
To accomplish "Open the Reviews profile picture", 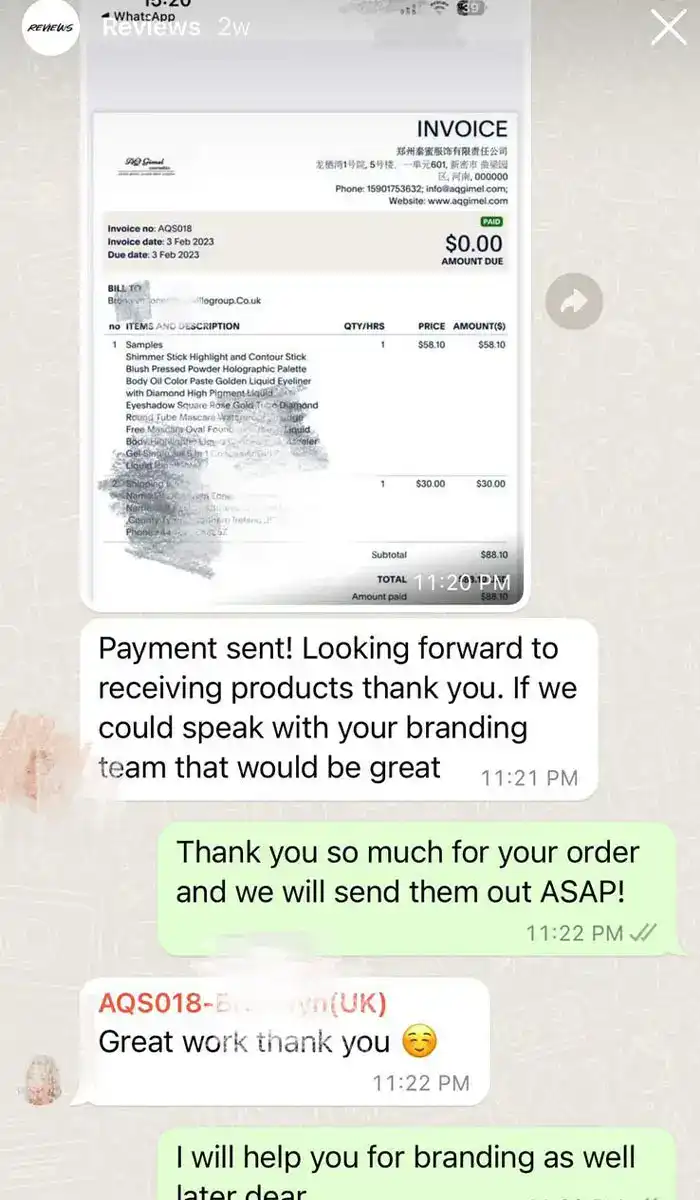I will 48,28.
